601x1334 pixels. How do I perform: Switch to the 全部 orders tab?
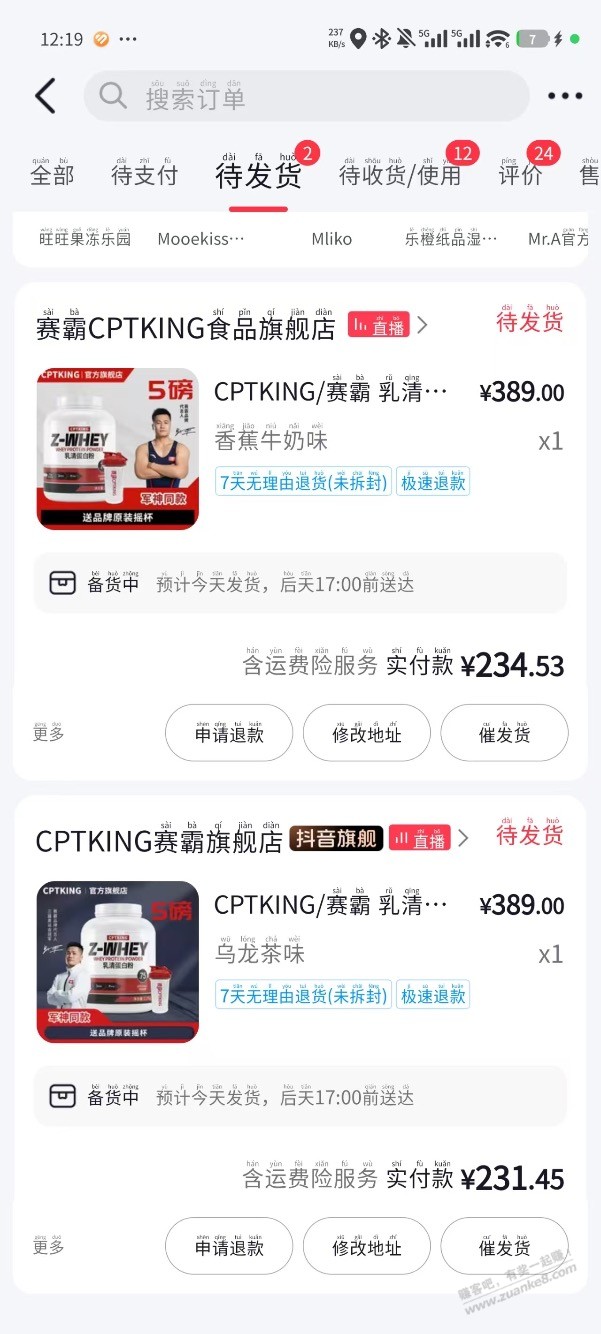52,175
